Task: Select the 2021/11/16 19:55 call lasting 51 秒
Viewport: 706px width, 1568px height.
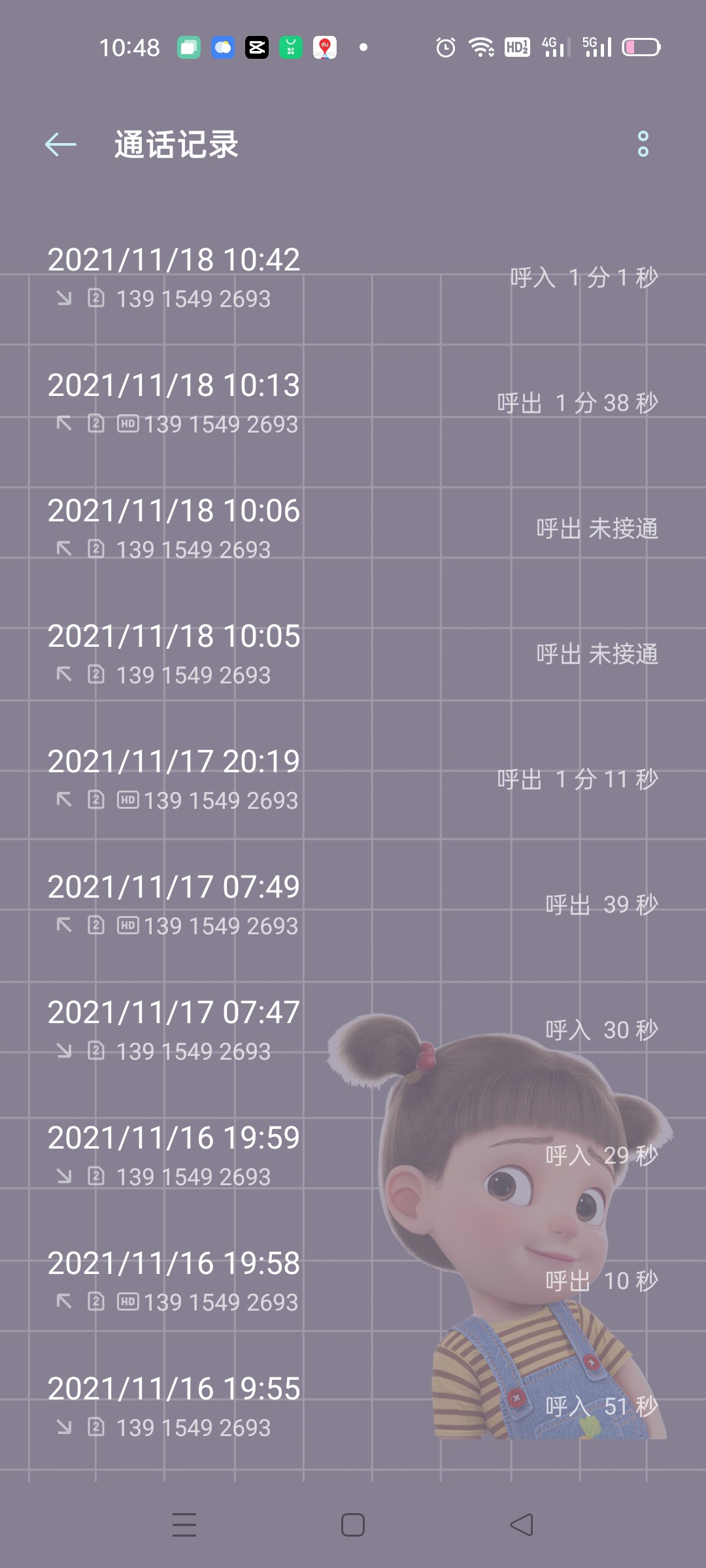Action: pos(353,1406)
